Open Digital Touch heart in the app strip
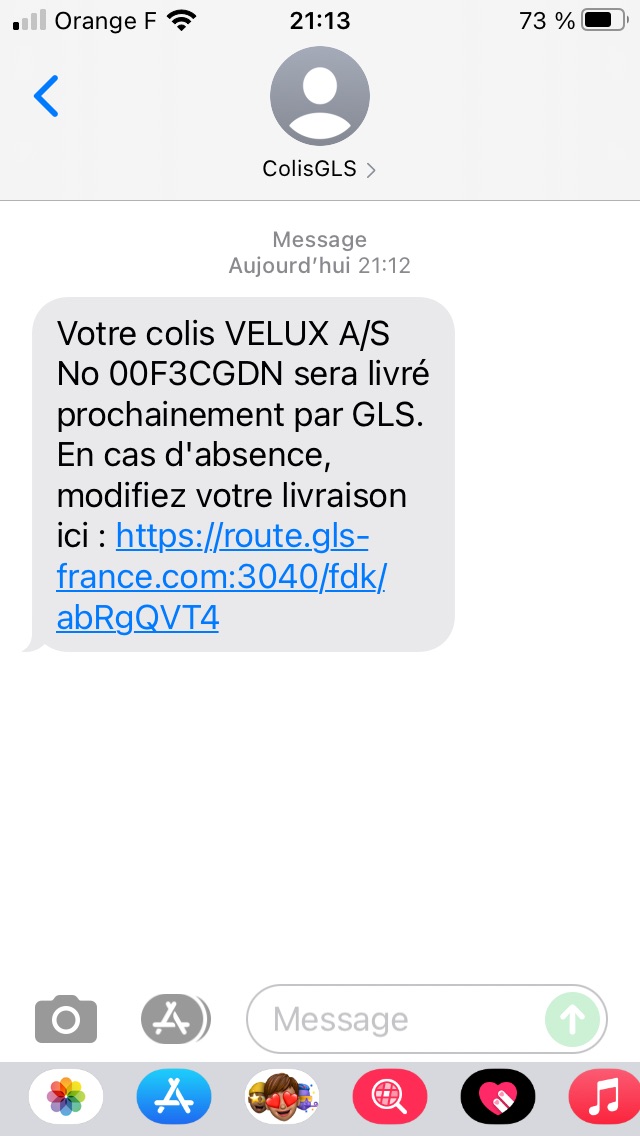This screenshot has height=1136, width=640. pos(498,1096)
